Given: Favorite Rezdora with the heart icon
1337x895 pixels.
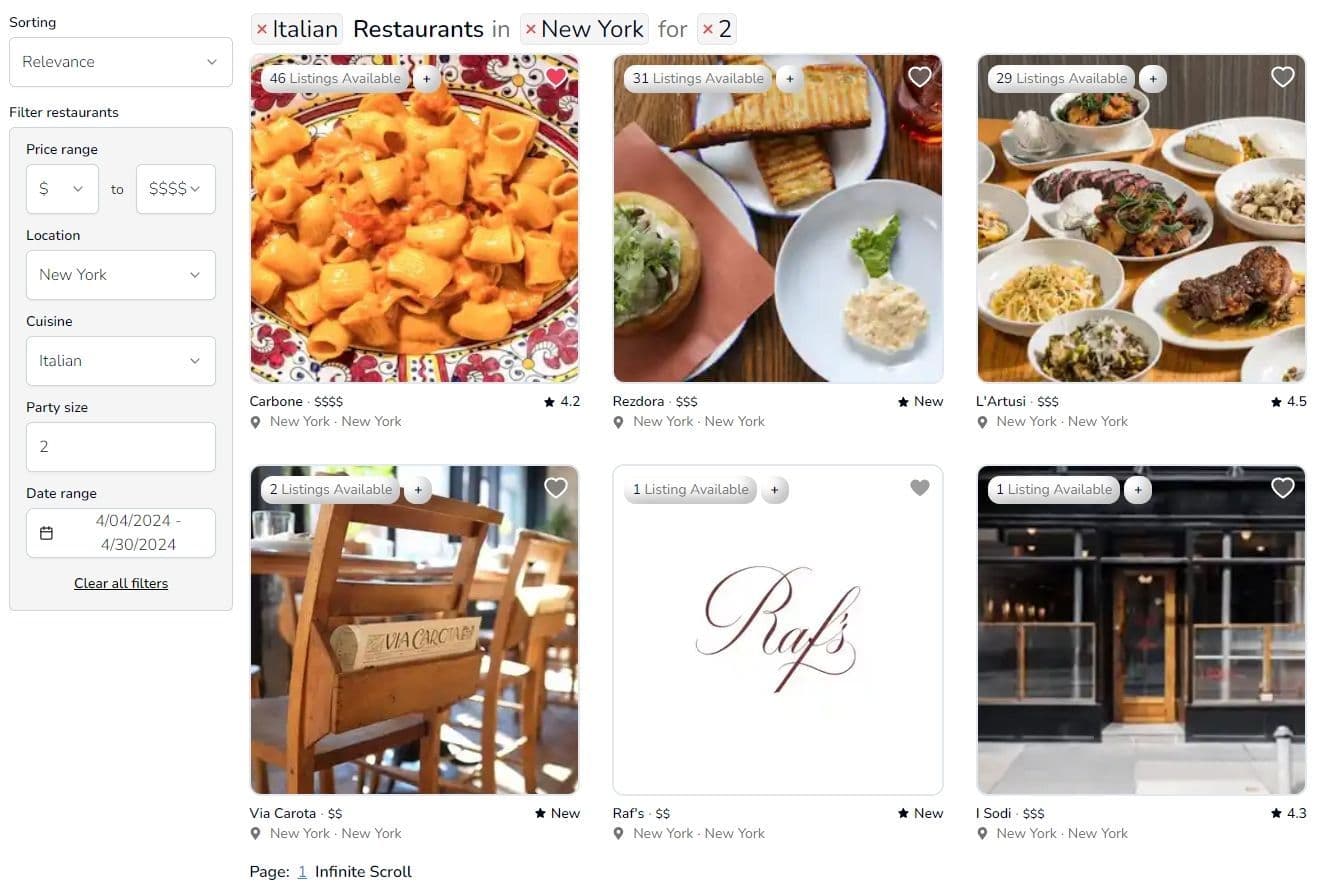Looking at the screenshot, I should pyautogui.click(x=919, y=77).
